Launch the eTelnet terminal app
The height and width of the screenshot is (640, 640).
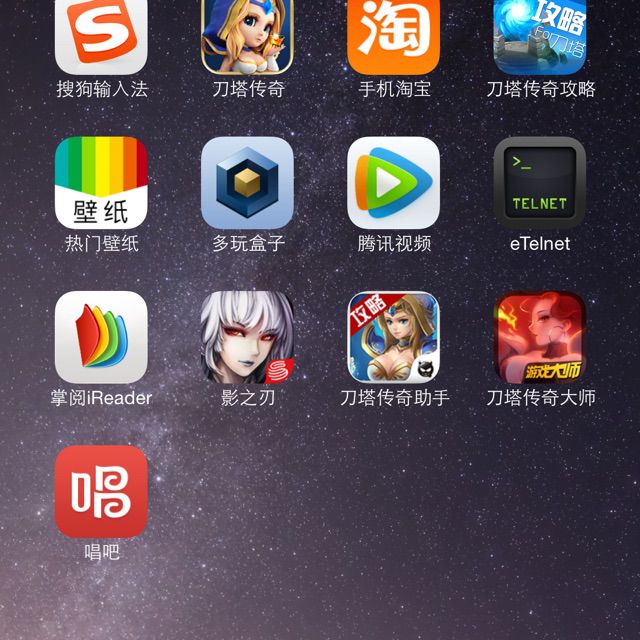540,182
